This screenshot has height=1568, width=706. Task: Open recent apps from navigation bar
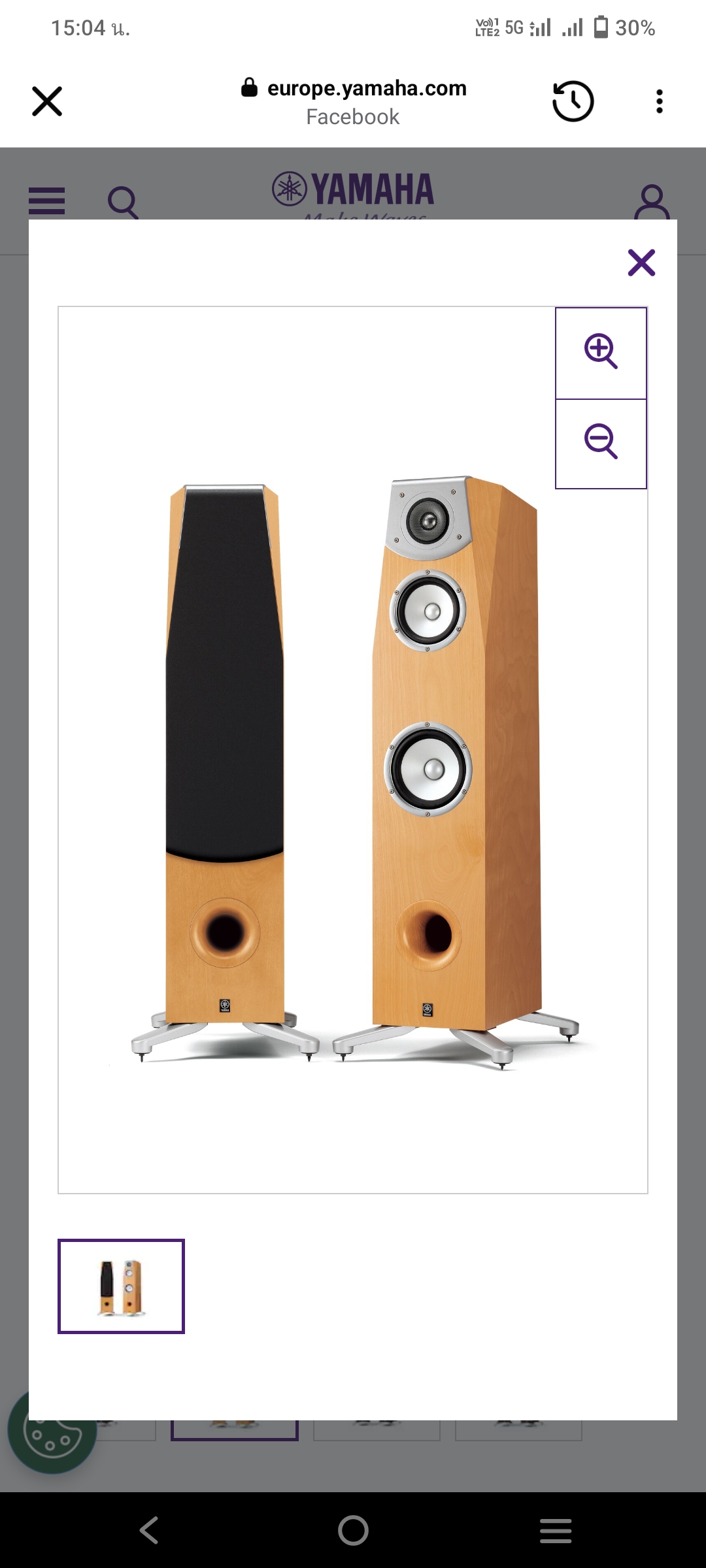tap(556, 1530)
